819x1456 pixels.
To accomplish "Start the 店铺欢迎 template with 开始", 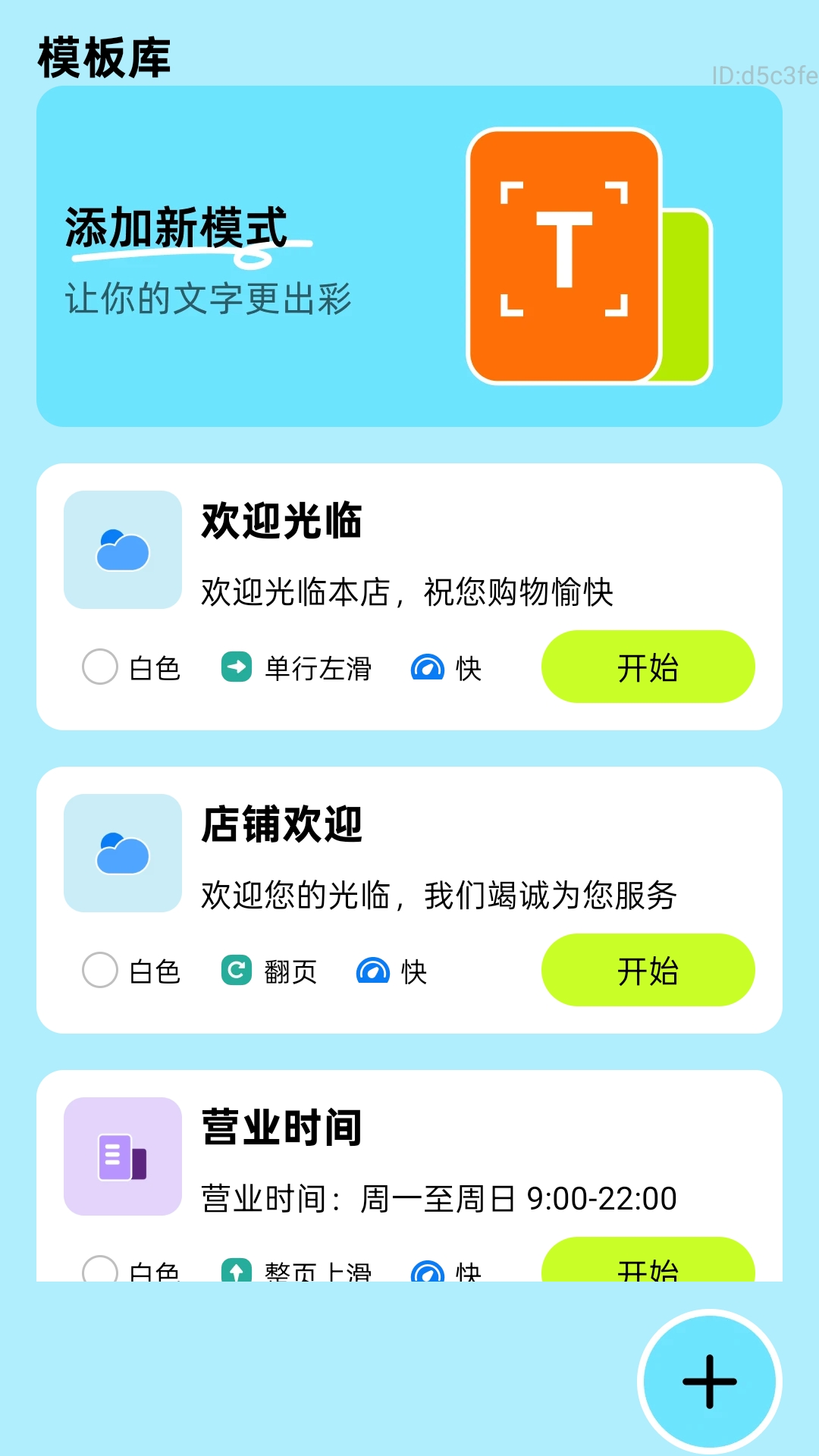I will pyautogui.click(x=647, y=971).
